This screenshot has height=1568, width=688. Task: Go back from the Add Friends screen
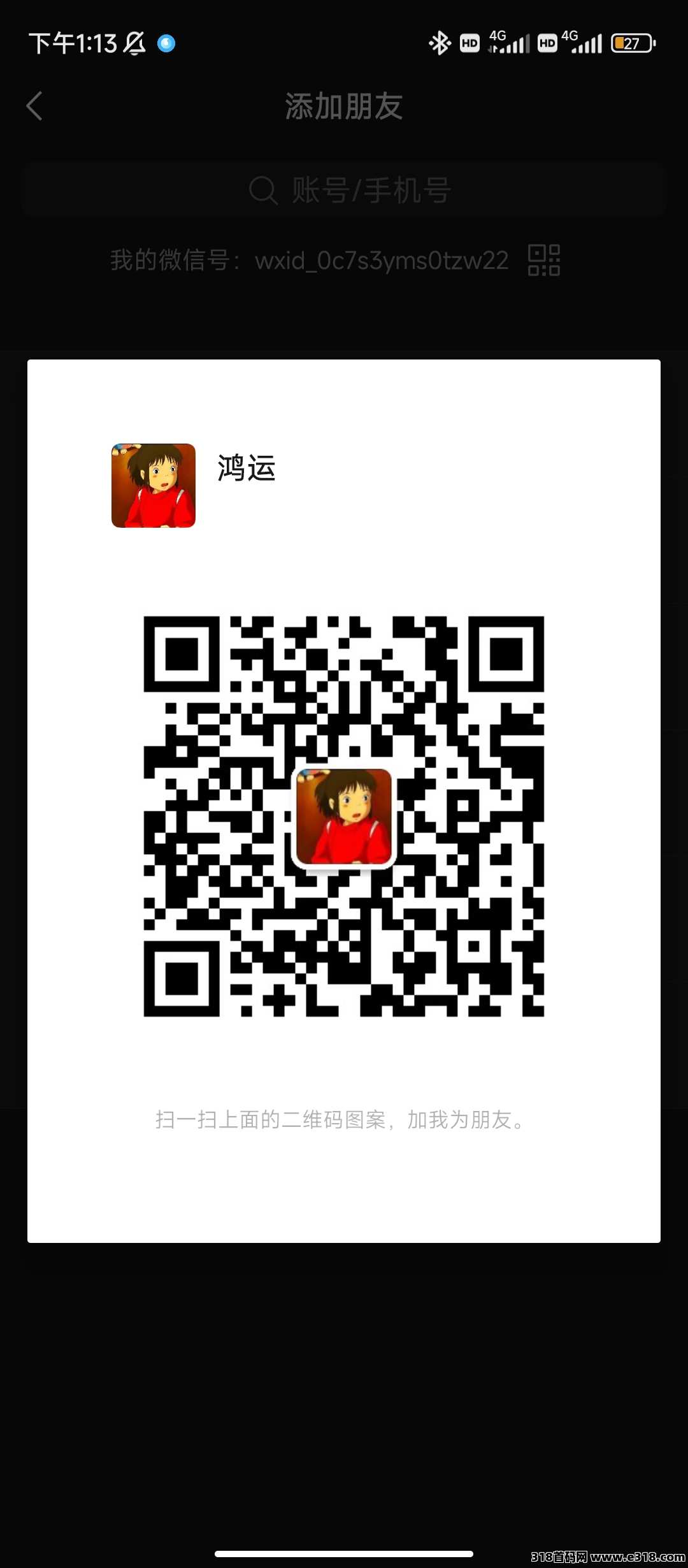point(34,106)
